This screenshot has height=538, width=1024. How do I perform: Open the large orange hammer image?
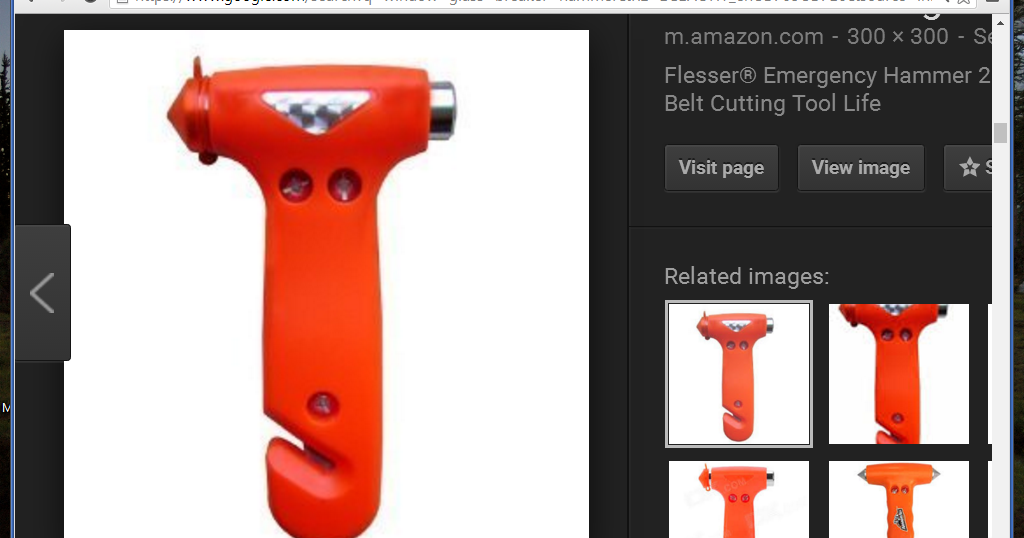(326, 284)
